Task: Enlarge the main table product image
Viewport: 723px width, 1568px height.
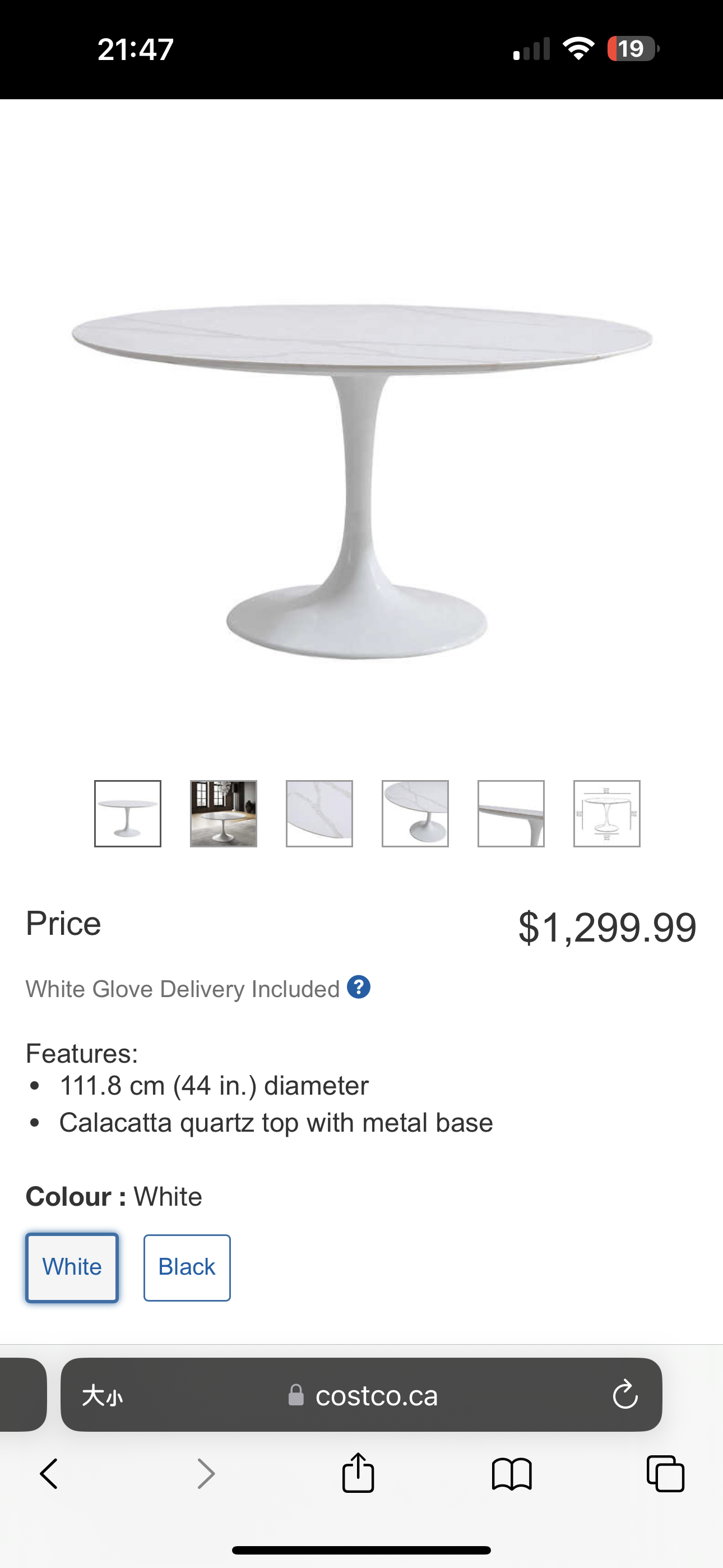Action: pyautogui.click(x=361, y=481)
